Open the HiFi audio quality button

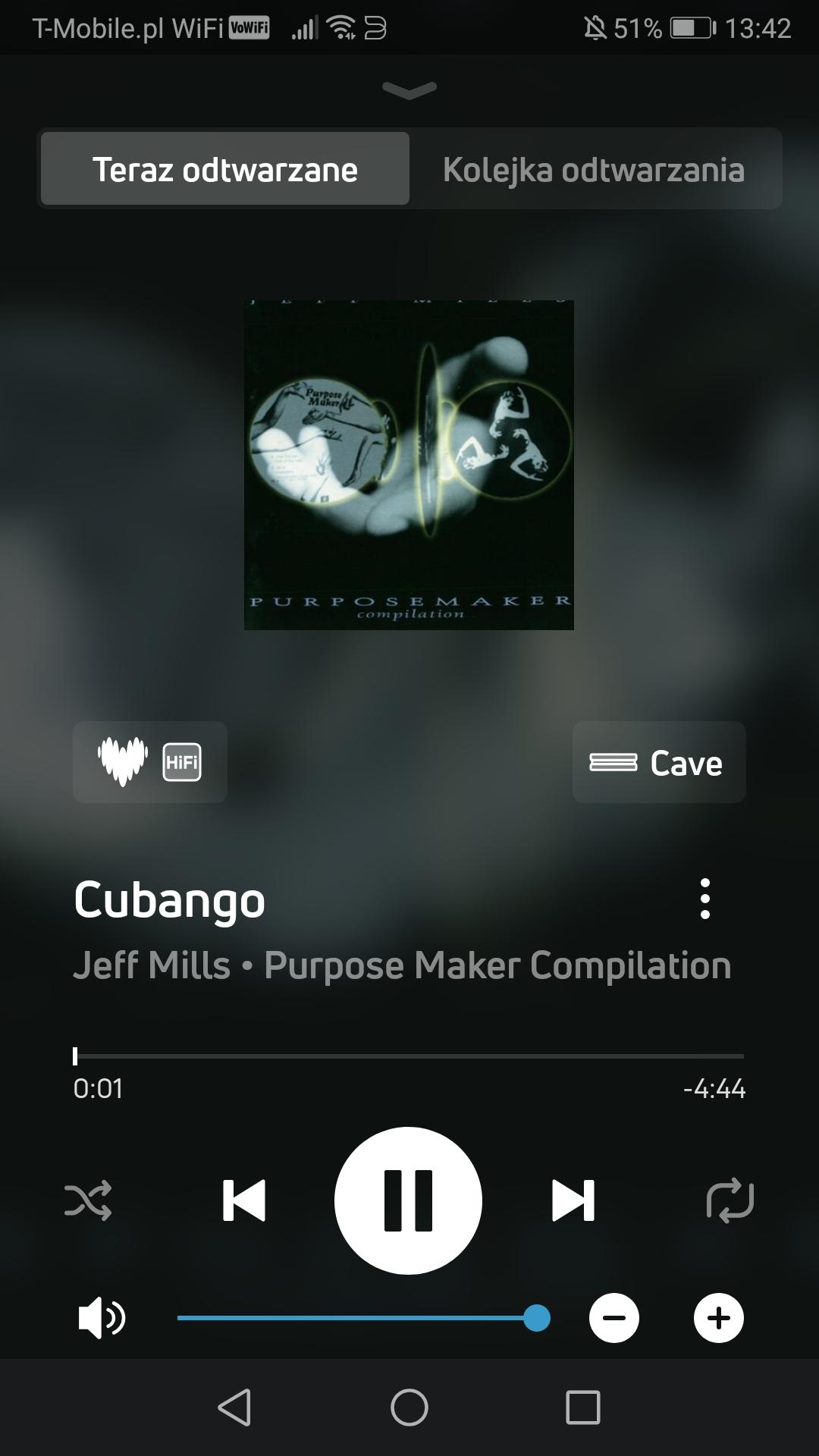(x=150, y=762)
